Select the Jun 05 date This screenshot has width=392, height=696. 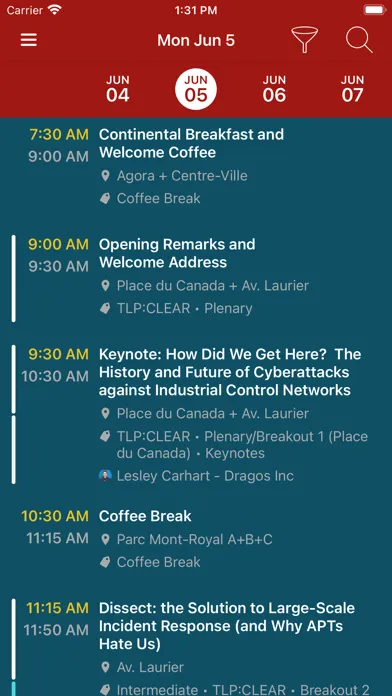point(196,89)
